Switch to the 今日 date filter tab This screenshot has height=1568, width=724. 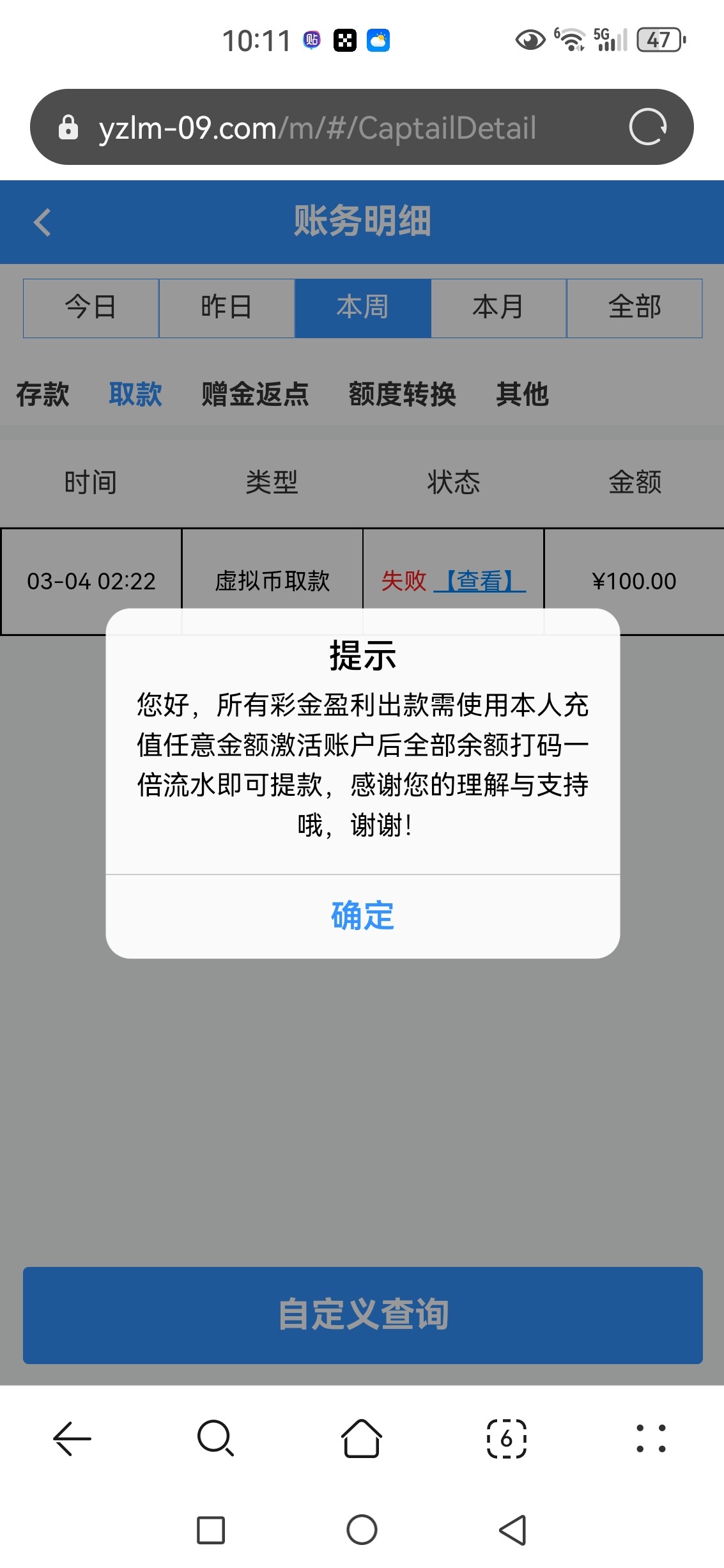click(x=90, y=307)
